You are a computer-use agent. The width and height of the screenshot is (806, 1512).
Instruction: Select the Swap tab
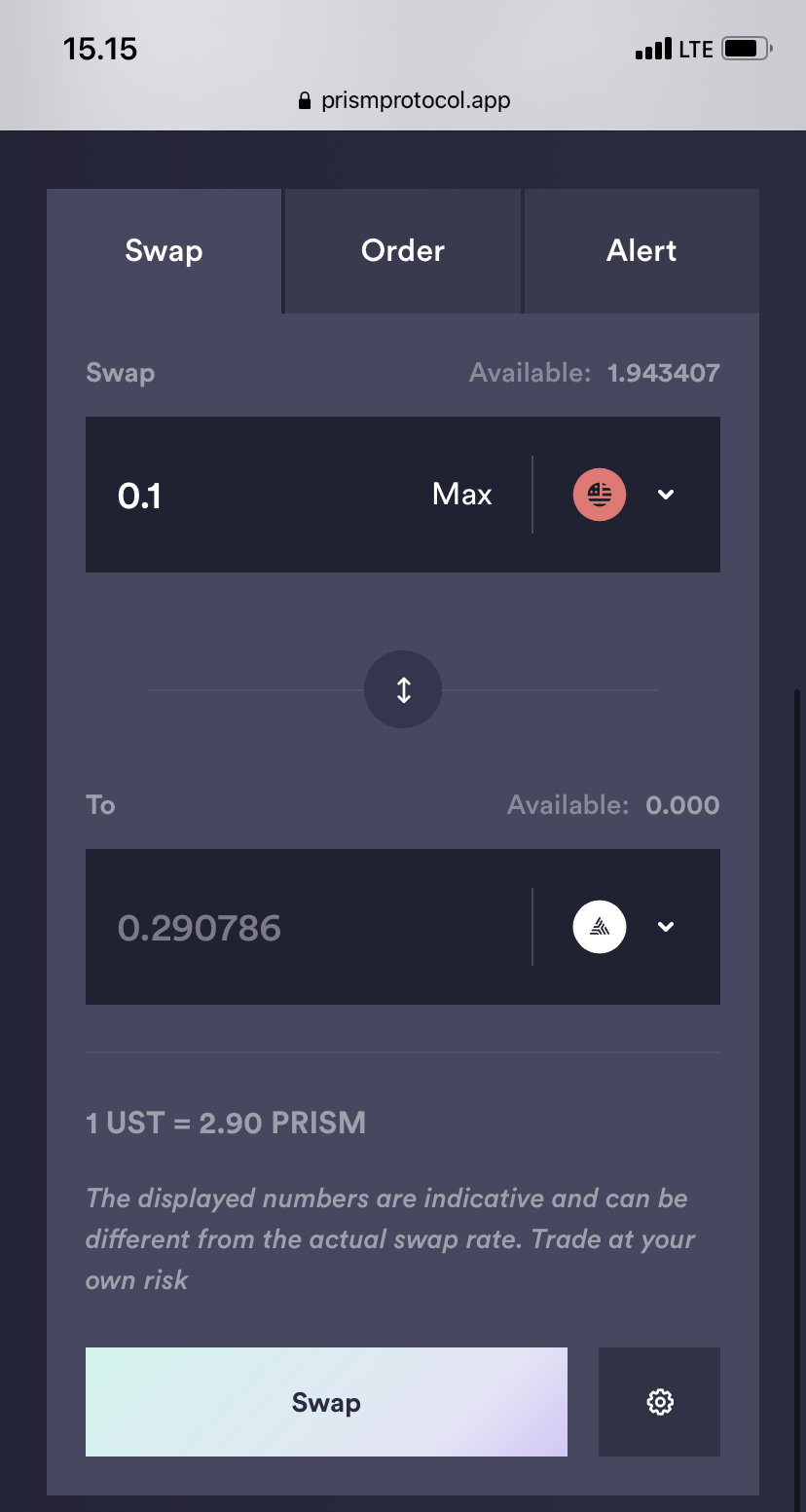(x=164, y=251)
